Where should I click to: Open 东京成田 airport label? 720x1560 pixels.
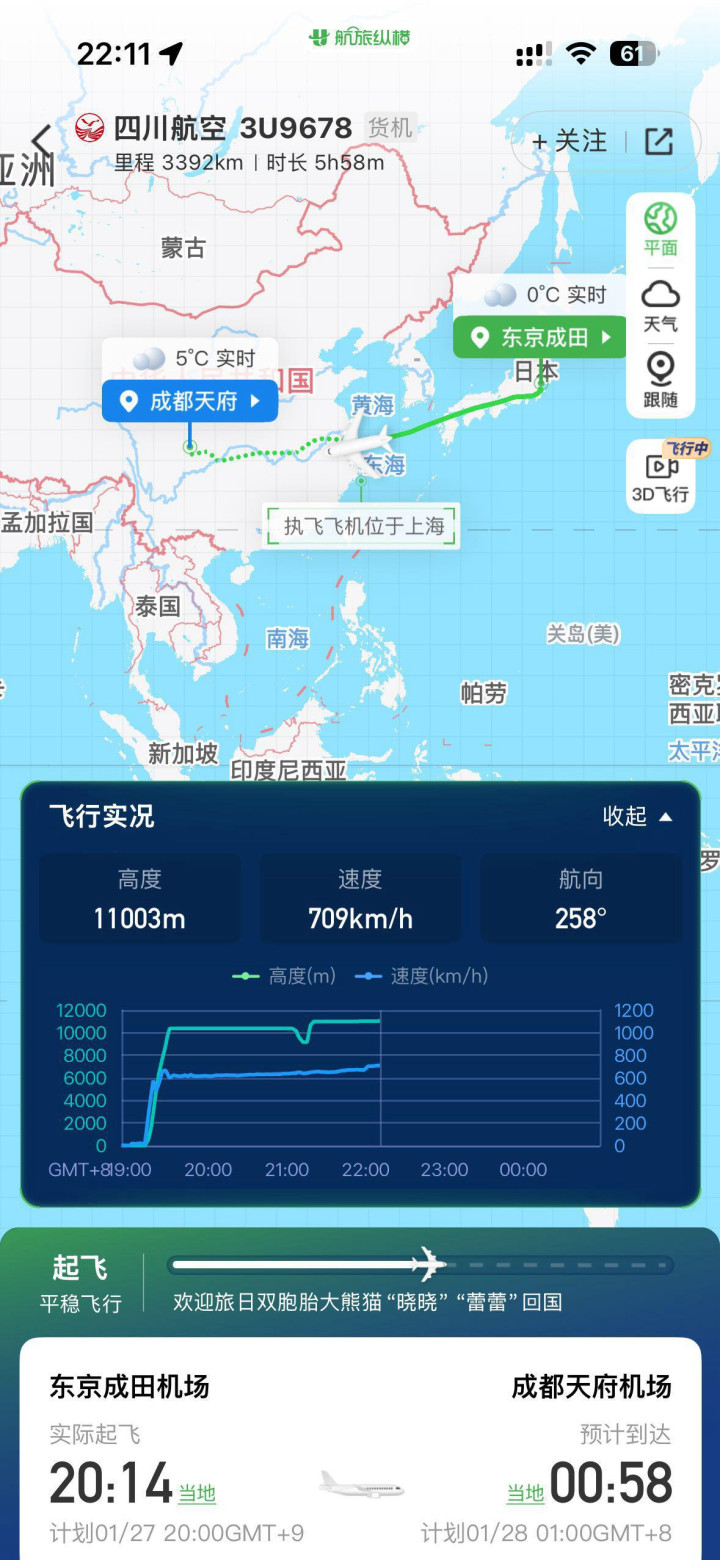[x=540, y=337]
